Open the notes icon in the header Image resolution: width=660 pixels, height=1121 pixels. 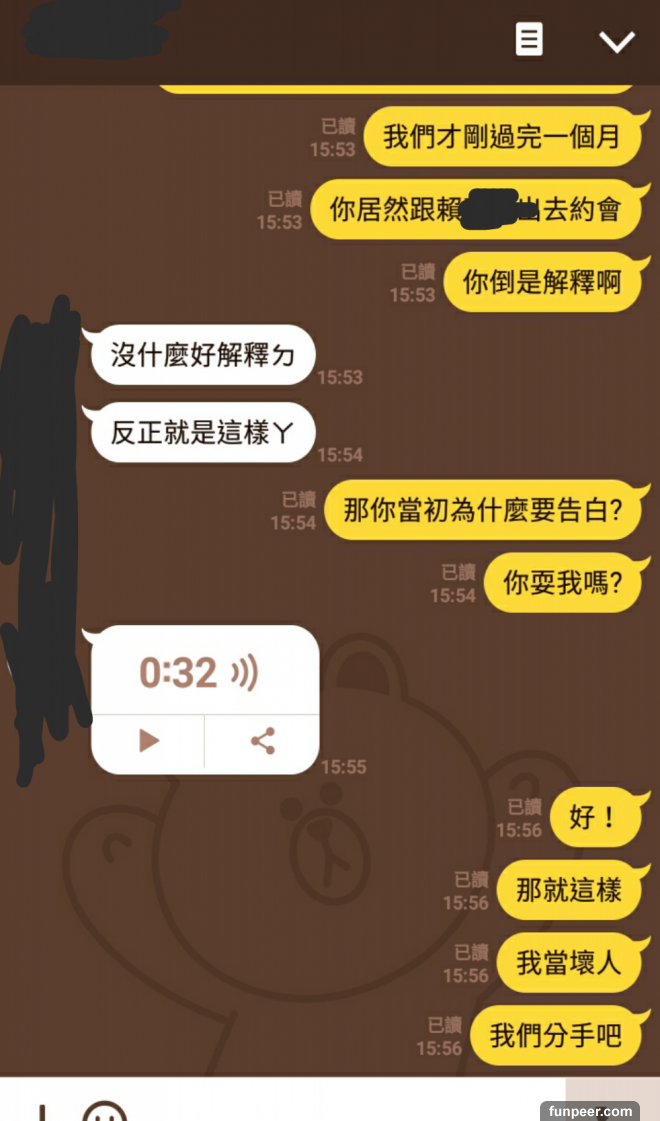[529, 40]
